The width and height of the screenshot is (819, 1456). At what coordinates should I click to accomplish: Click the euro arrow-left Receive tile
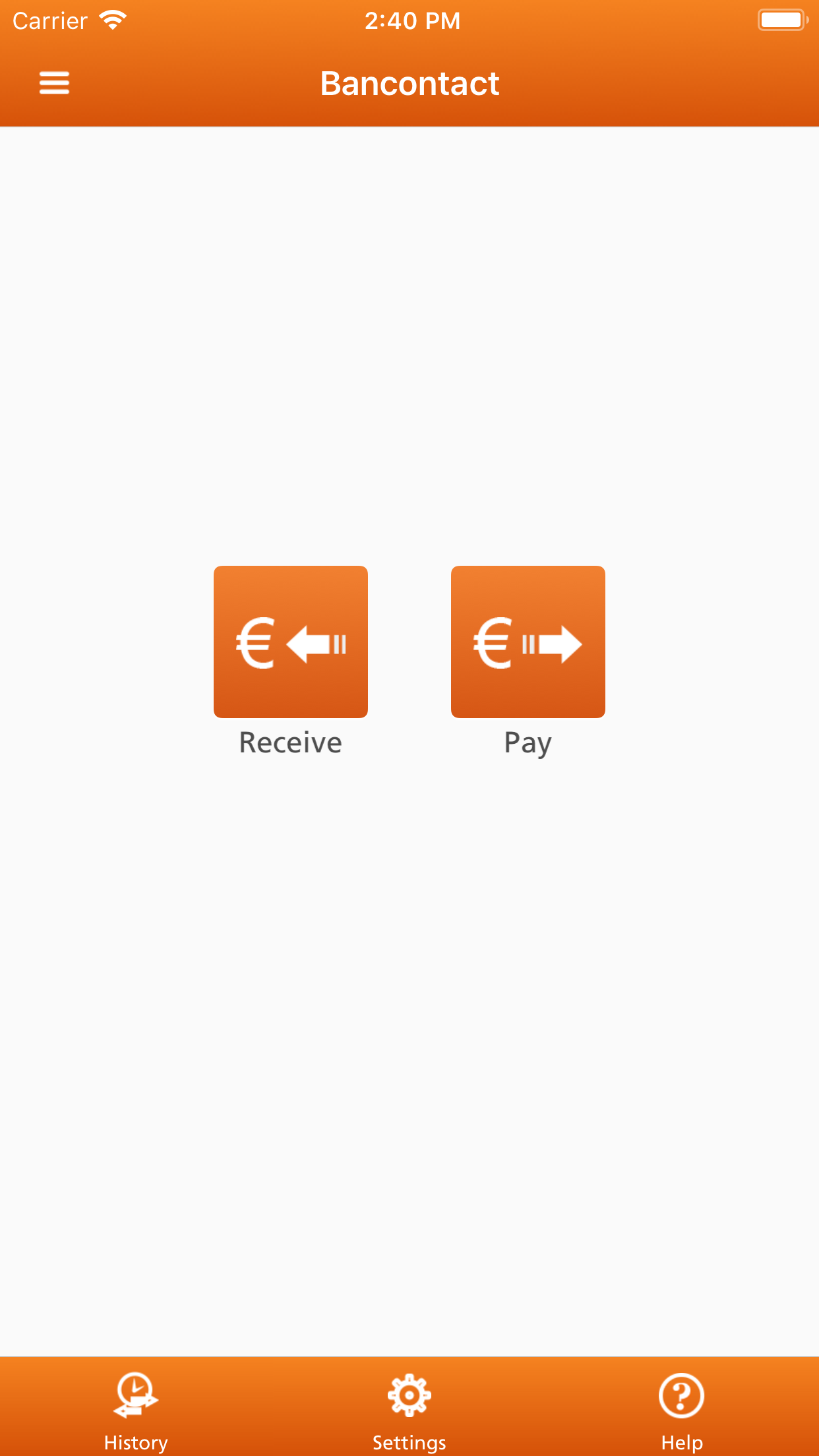pyautogui.click(x=290, y=641)
